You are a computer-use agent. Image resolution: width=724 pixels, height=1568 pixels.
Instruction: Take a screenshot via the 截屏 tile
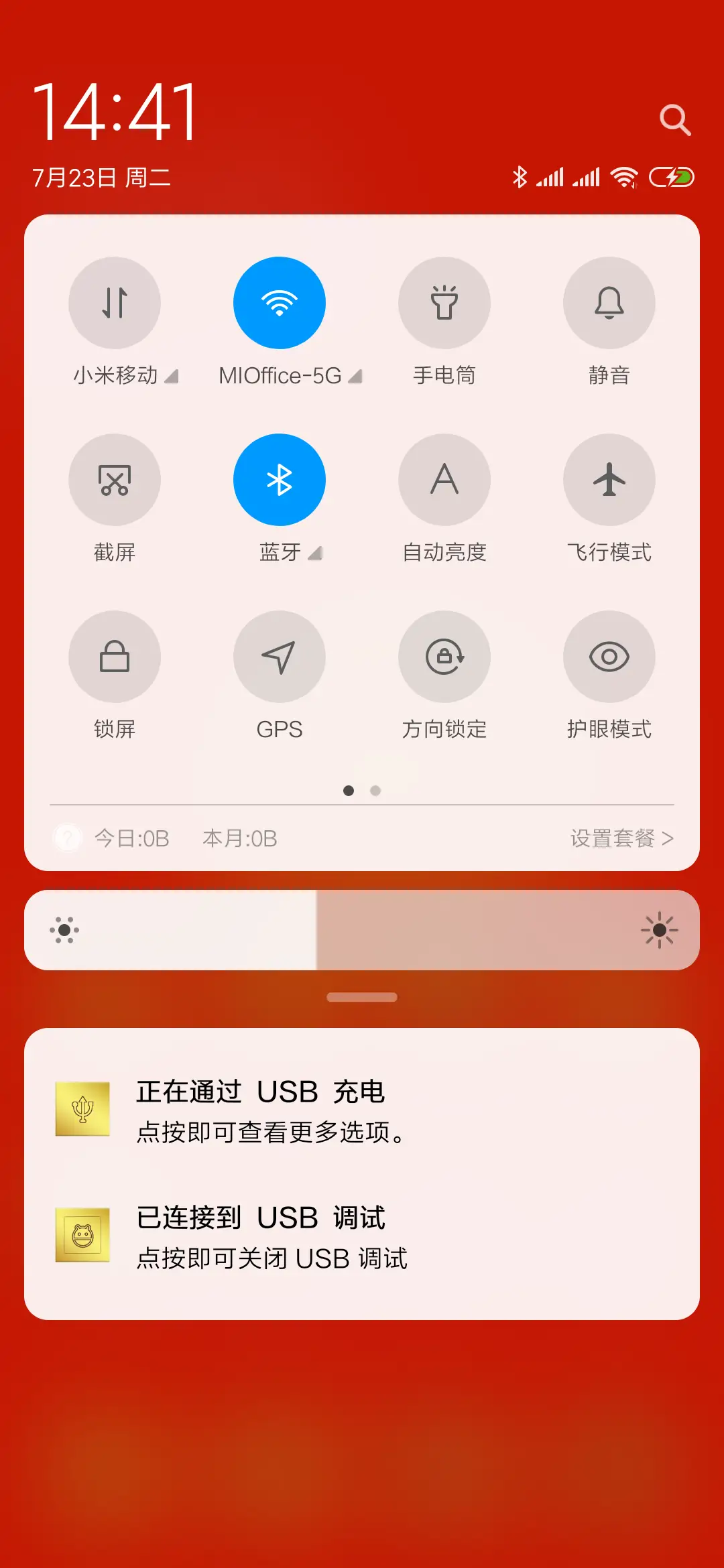[115, 480]
